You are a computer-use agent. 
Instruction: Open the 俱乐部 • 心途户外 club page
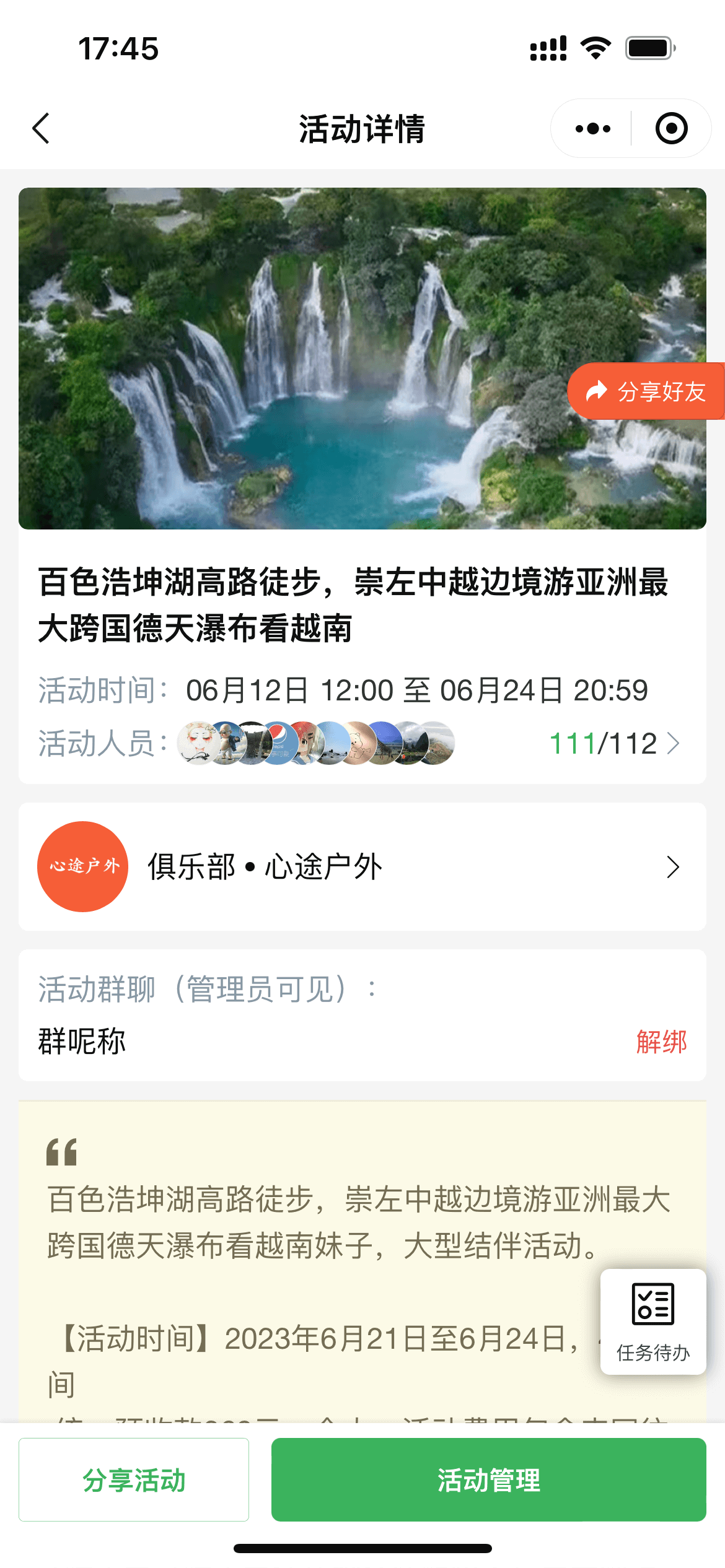(x=362, y=866)
